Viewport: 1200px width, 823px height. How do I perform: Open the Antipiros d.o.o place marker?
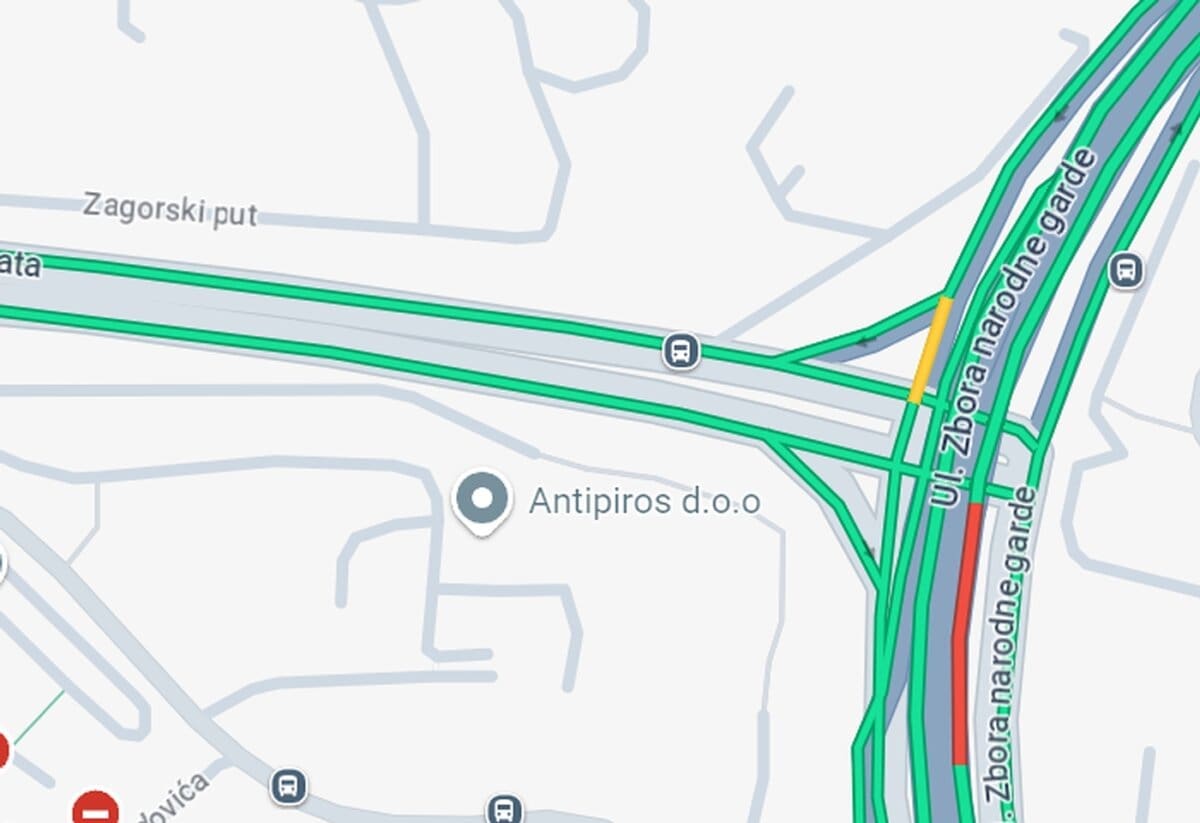click(x=482, y=500)
